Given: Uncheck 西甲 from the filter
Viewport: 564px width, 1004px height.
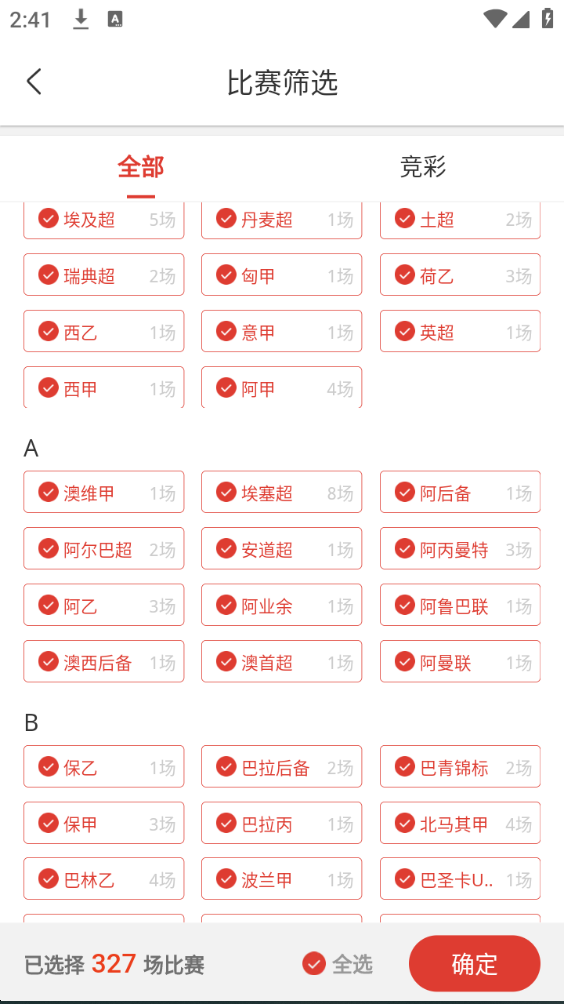Looking at the screenshot, I should tap(104, 387).
